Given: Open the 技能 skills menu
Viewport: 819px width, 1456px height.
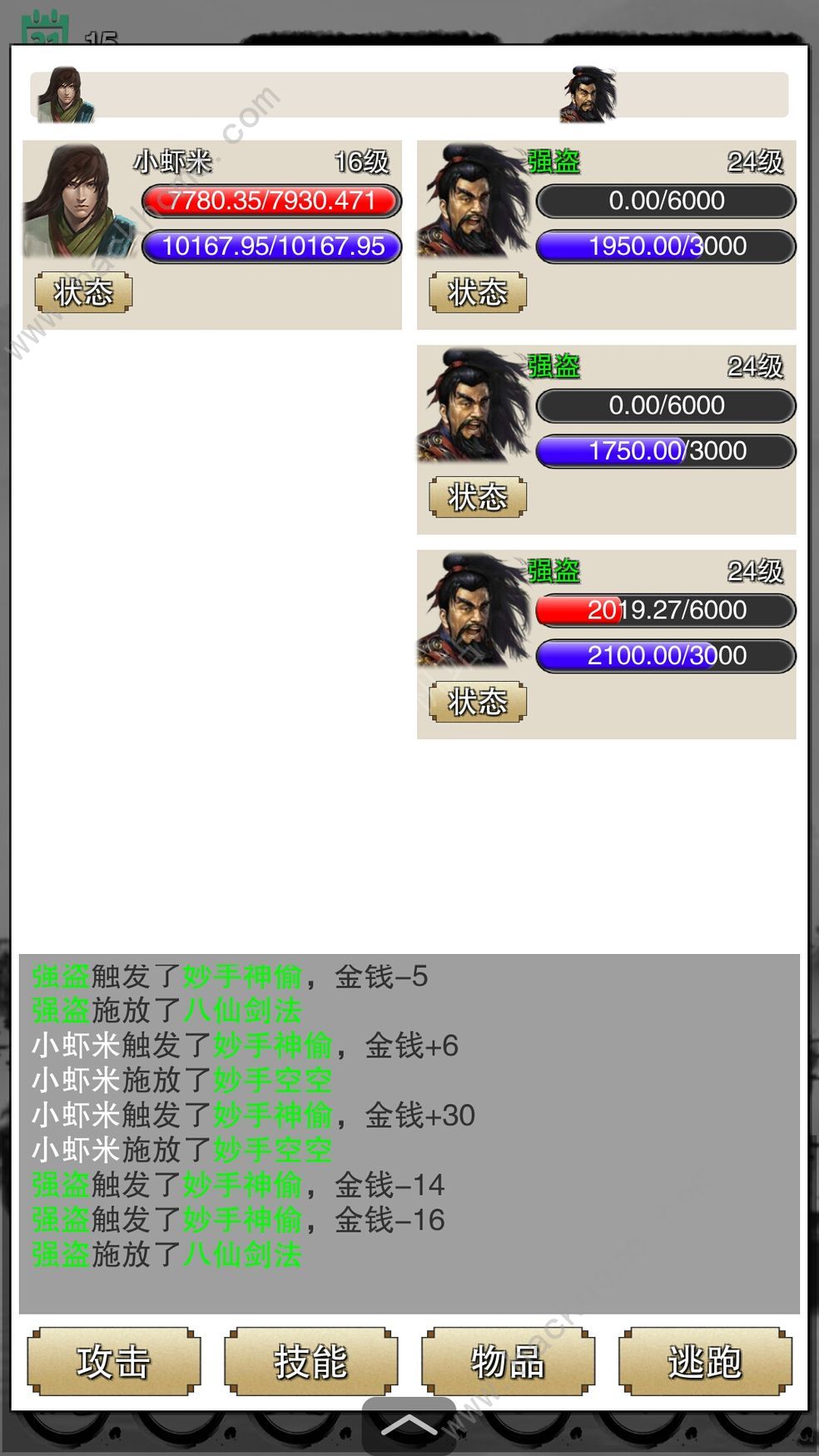Looking at the screenshot, I should [310, 1362].
